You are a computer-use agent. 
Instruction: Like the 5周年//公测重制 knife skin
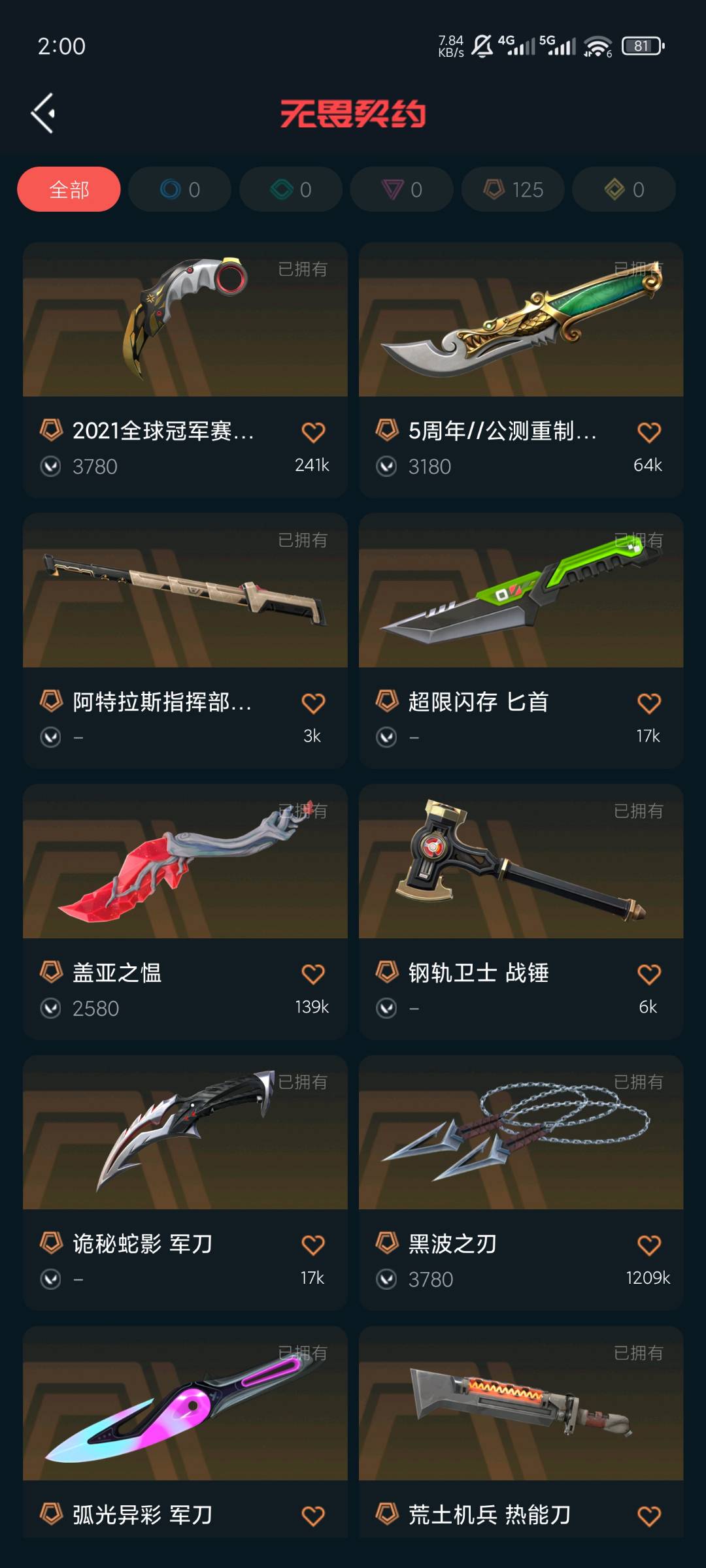coord(648,432)
